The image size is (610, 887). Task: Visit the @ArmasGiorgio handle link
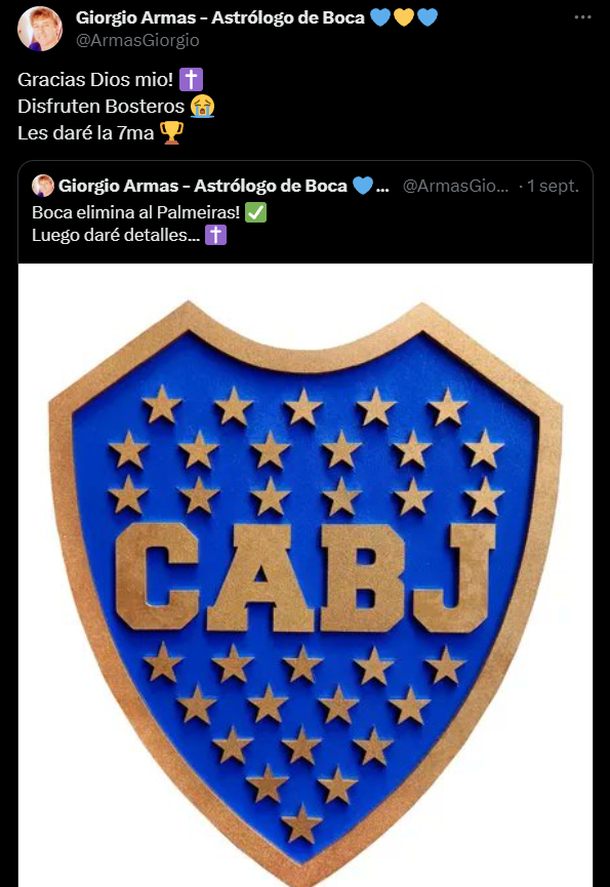[x=138, y=40]
